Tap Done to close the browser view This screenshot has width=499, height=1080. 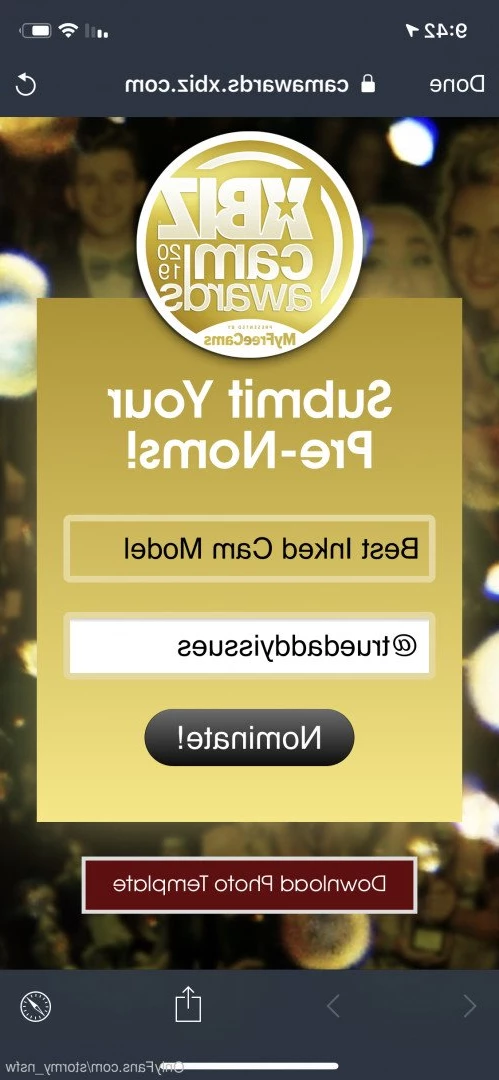pos(457,85)
